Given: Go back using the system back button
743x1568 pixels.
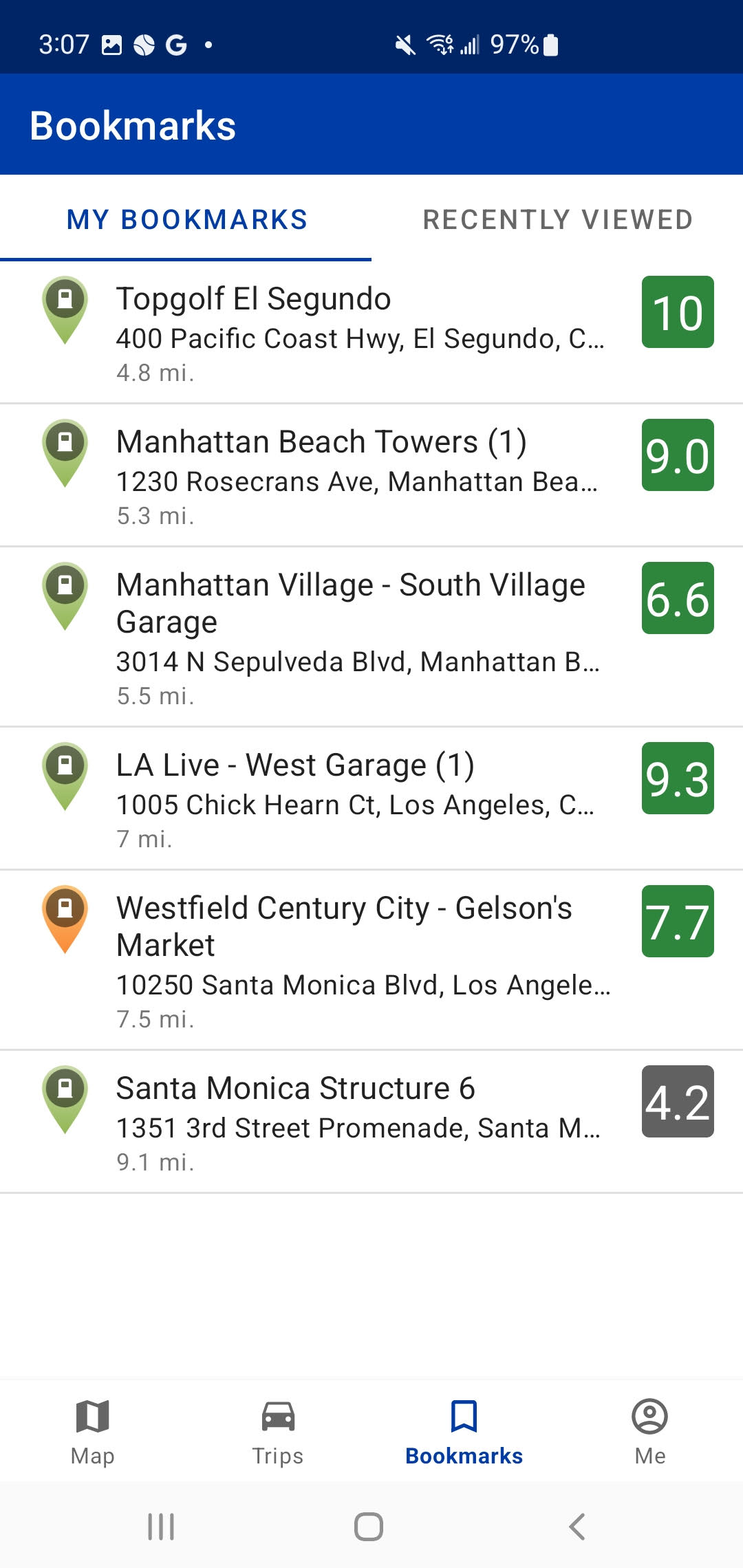Looking at the screenshot, I should point(577,1527).
